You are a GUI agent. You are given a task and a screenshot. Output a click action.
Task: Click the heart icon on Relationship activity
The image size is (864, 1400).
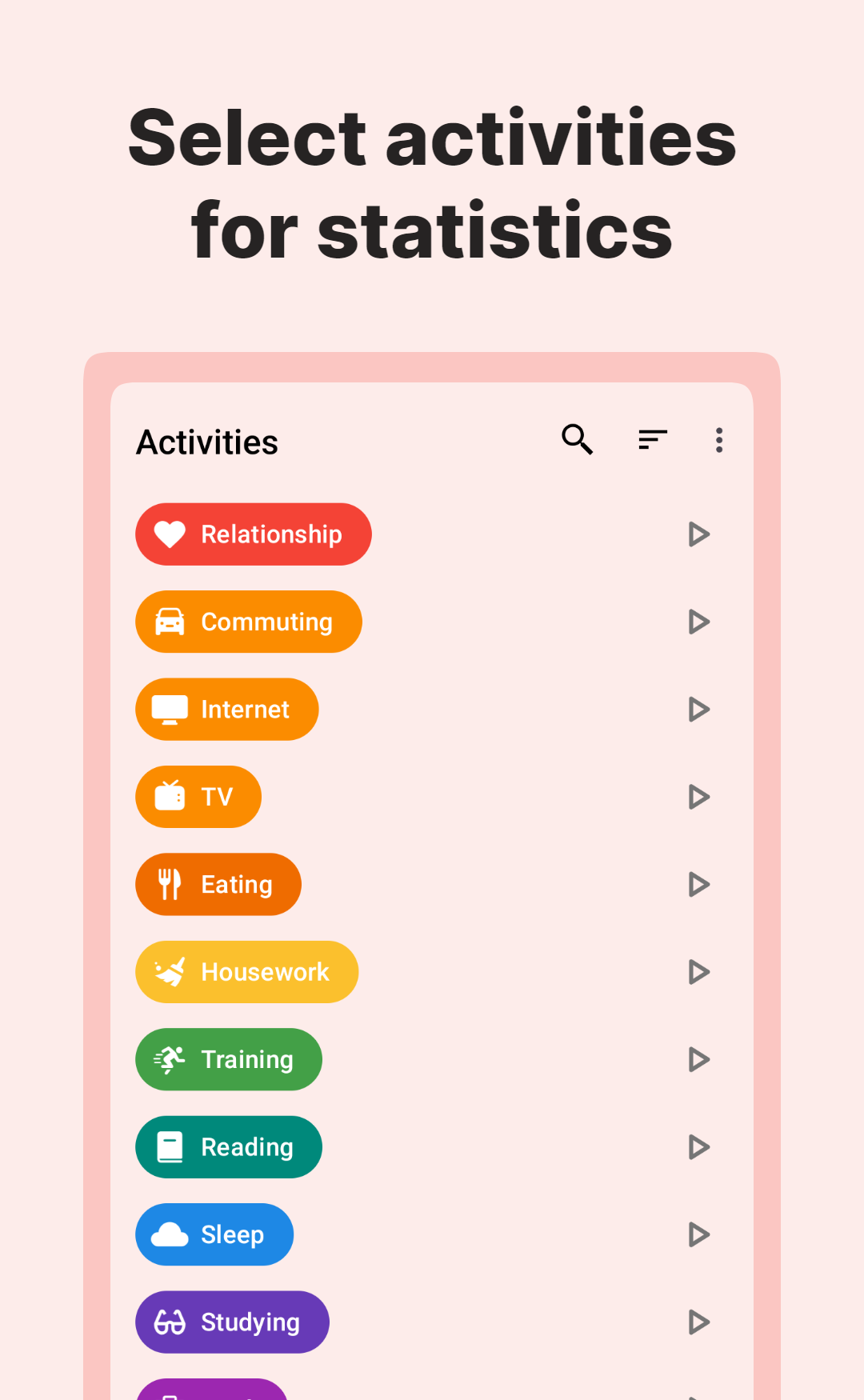pyautogui.click(x=170, y=534)
